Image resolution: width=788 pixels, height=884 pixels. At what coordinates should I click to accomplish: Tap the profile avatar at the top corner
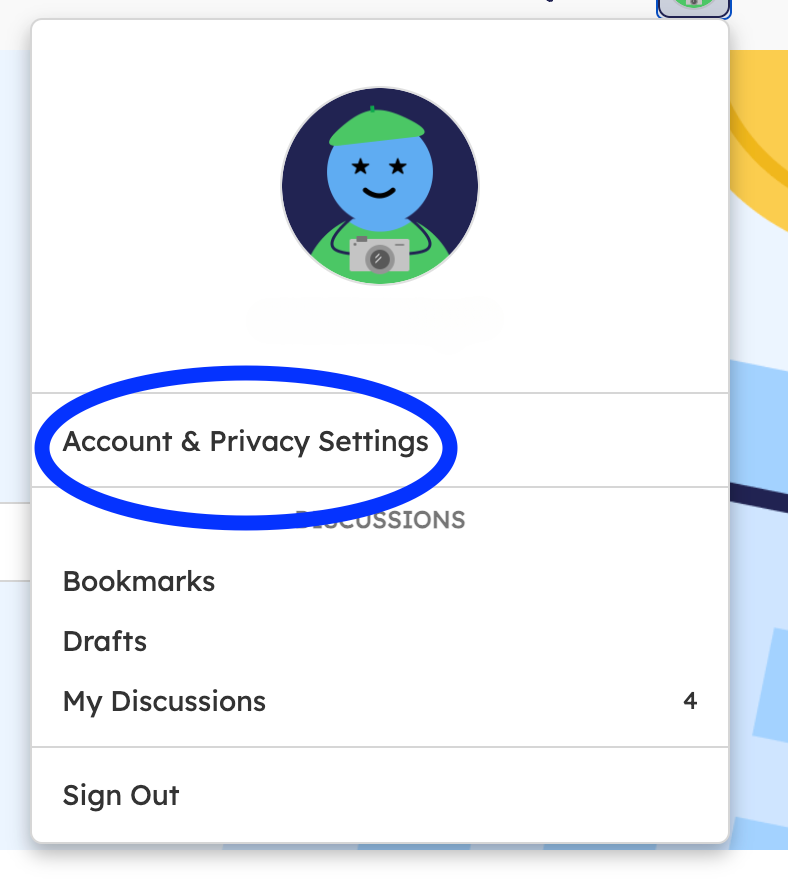click(693, 8)
